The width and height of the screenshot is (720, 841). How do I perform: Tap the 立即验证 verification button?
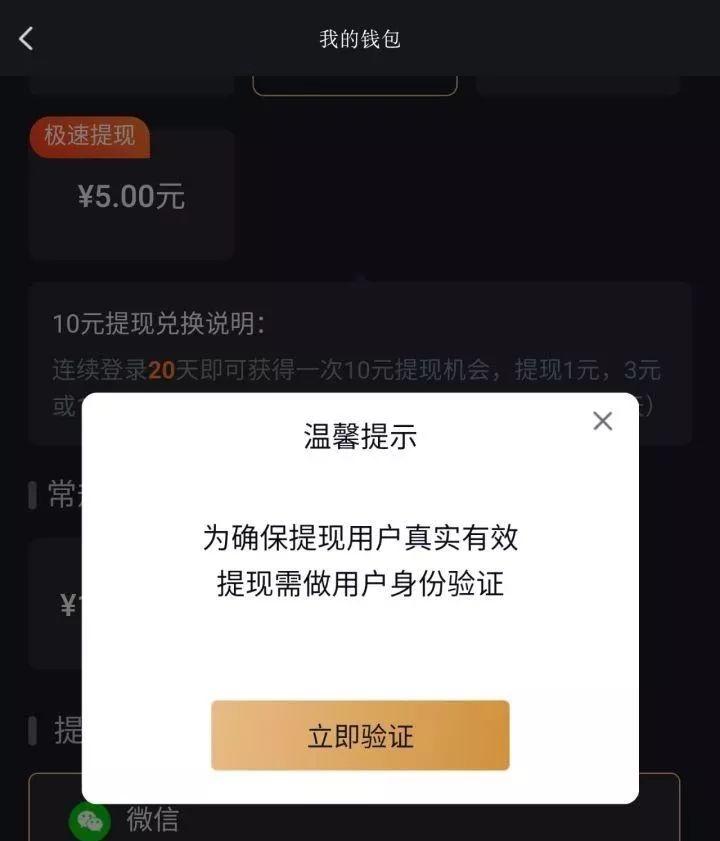tap(360, 735)
